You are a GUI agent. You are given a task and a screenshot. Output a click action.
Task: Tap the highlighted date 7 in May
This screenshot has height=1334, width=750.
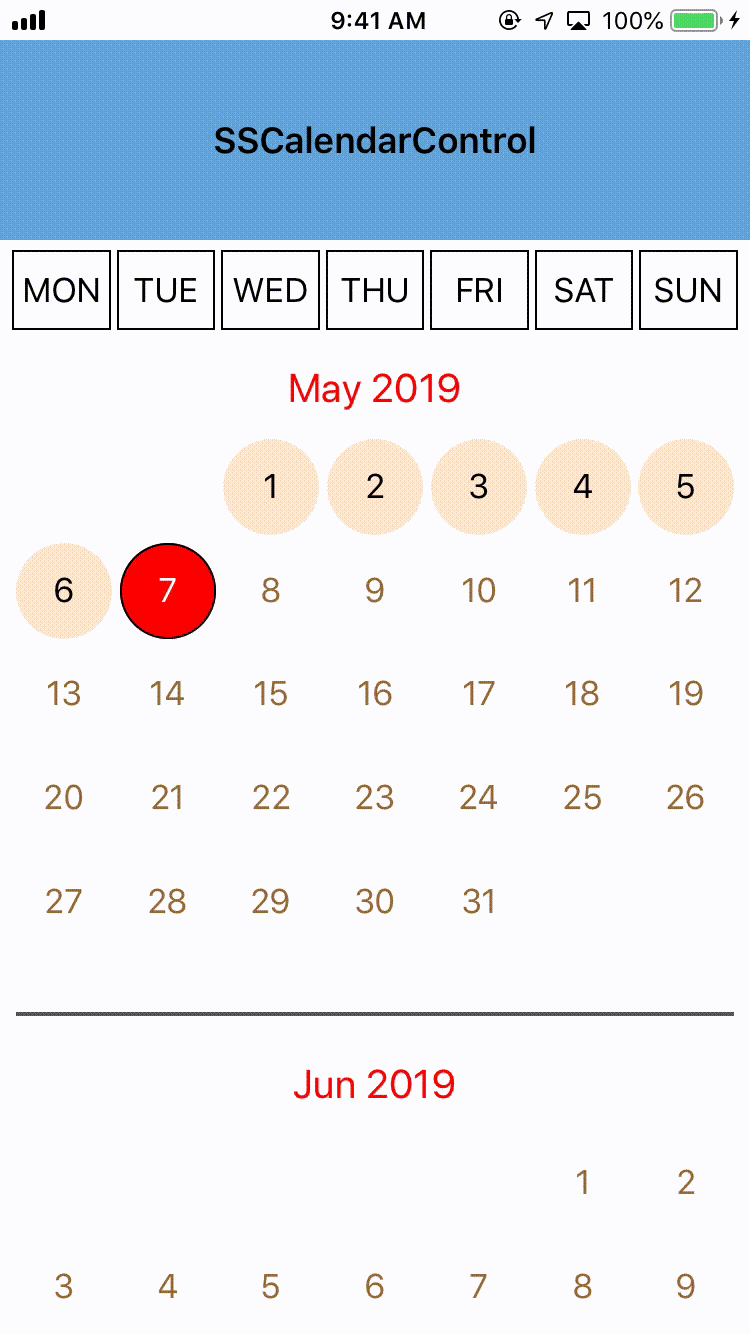click(x=167, y=590)
